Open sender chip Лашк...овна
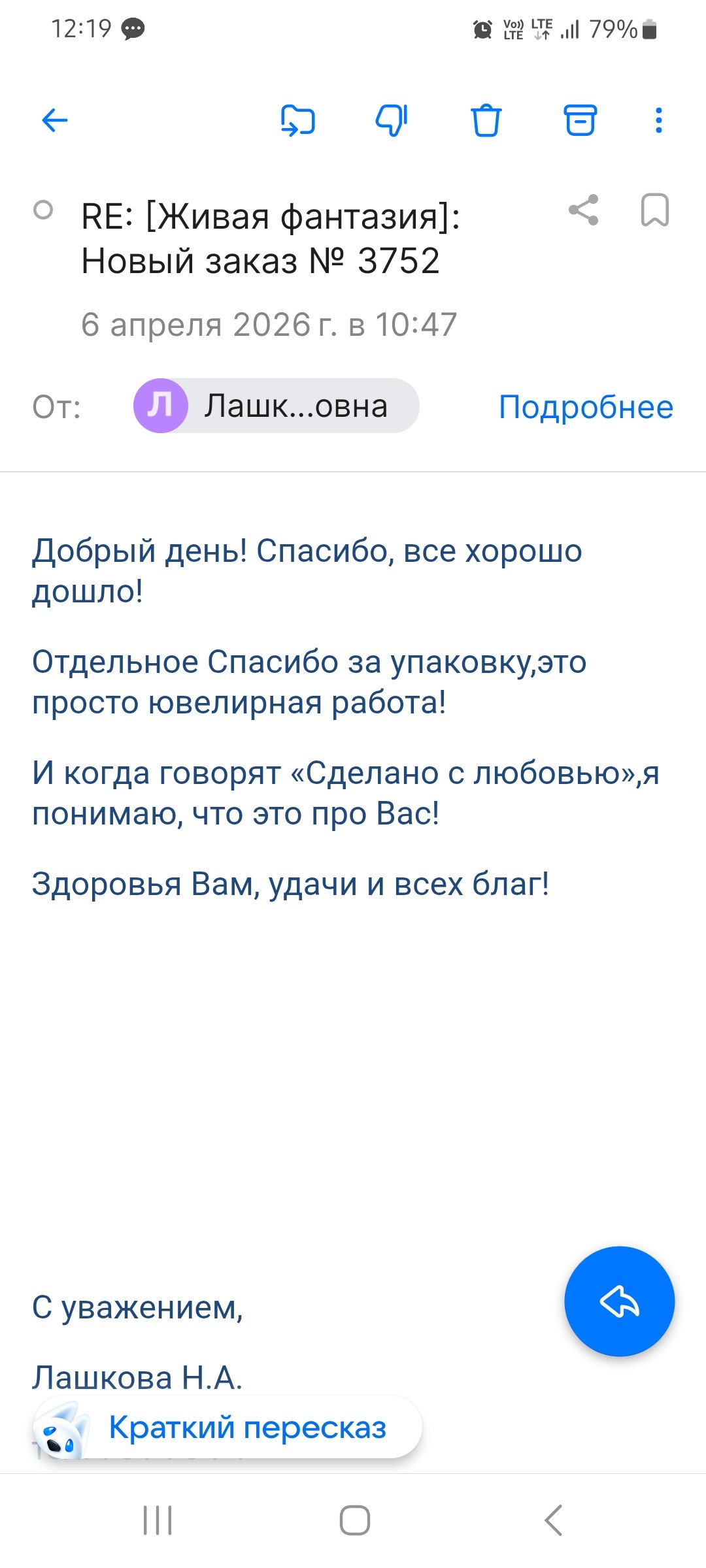Image resolution: width=706 pixels, height=1568 pixels. pos(276,406)
